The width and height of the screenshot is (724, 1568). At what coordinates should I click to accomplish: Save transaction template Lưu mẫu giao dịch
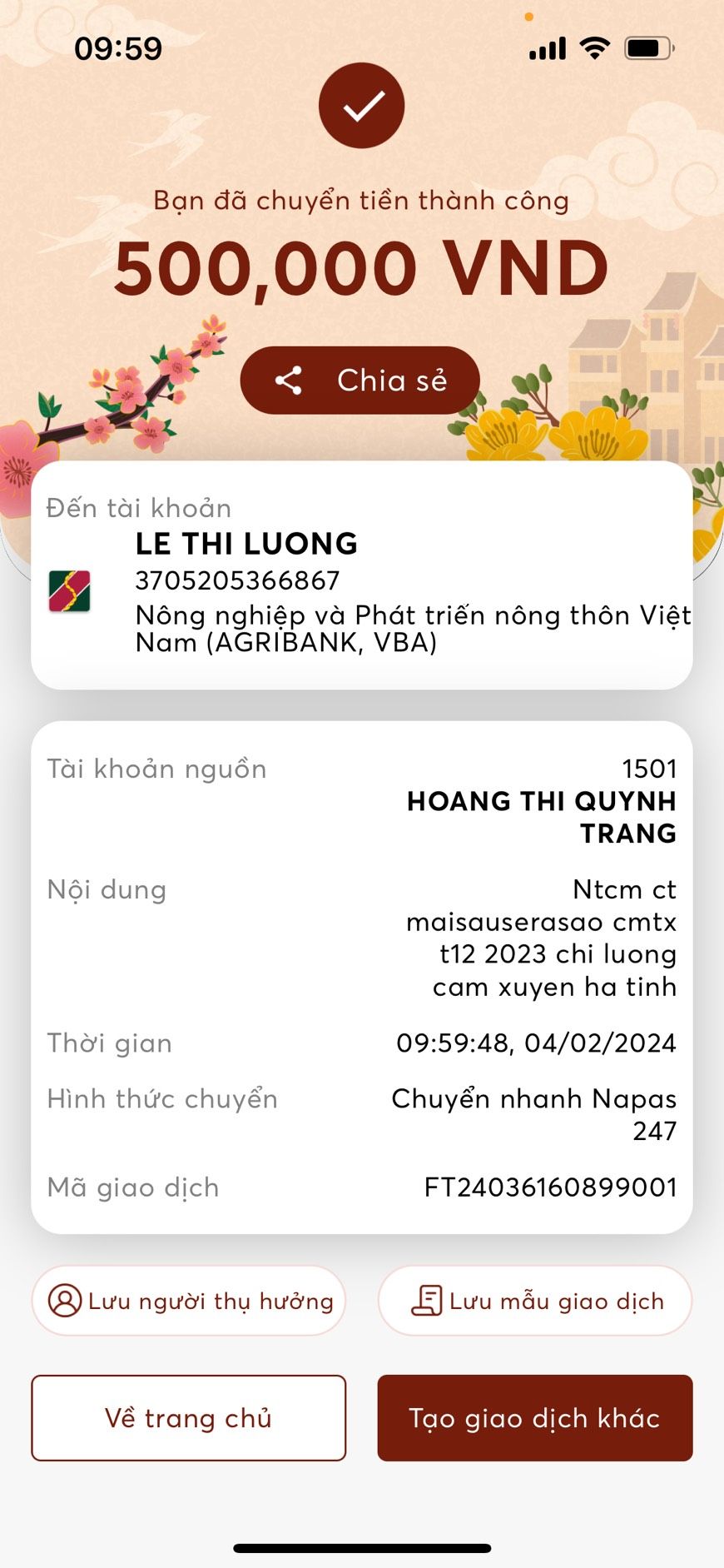pyautogui.click(x=535, y=1301)
